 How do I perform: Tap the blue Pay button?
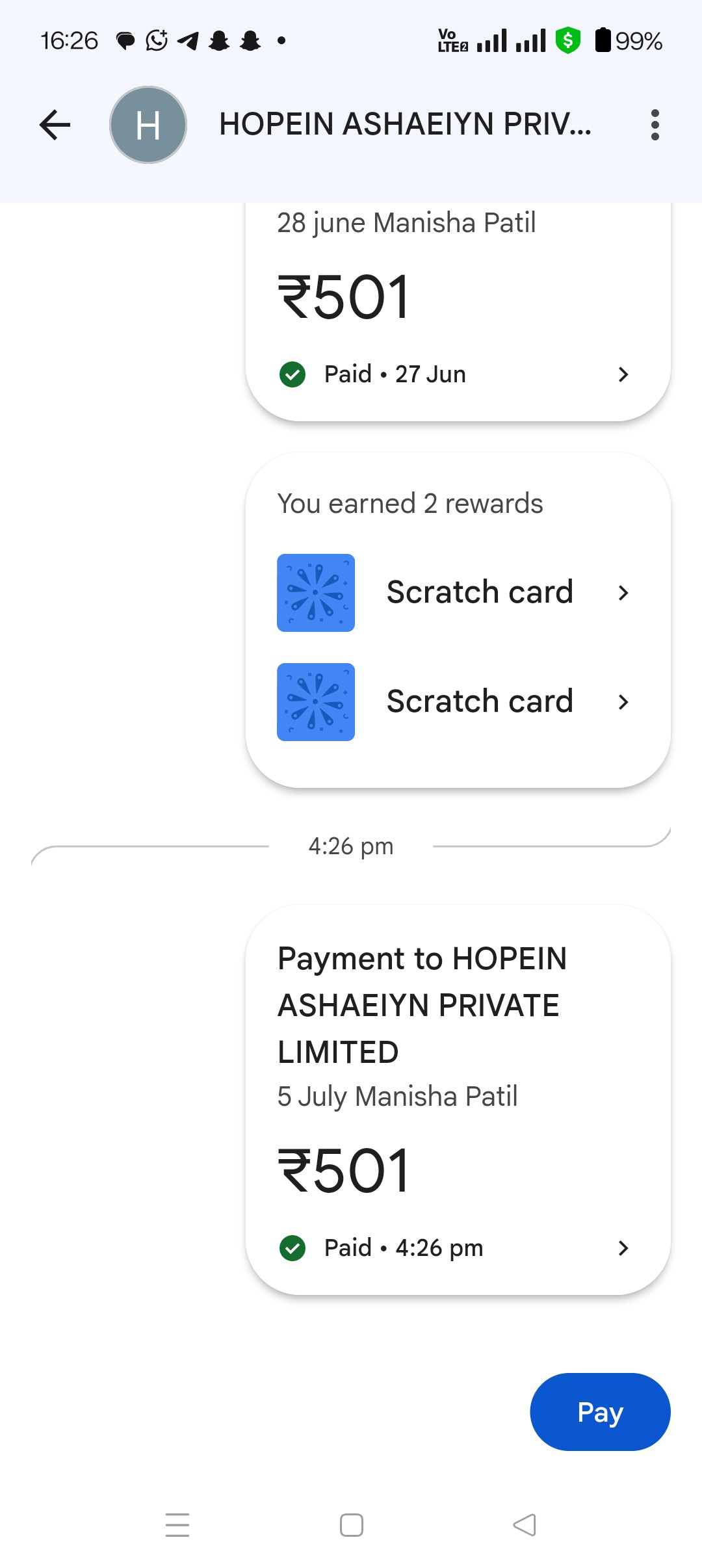pos(600,1412)
